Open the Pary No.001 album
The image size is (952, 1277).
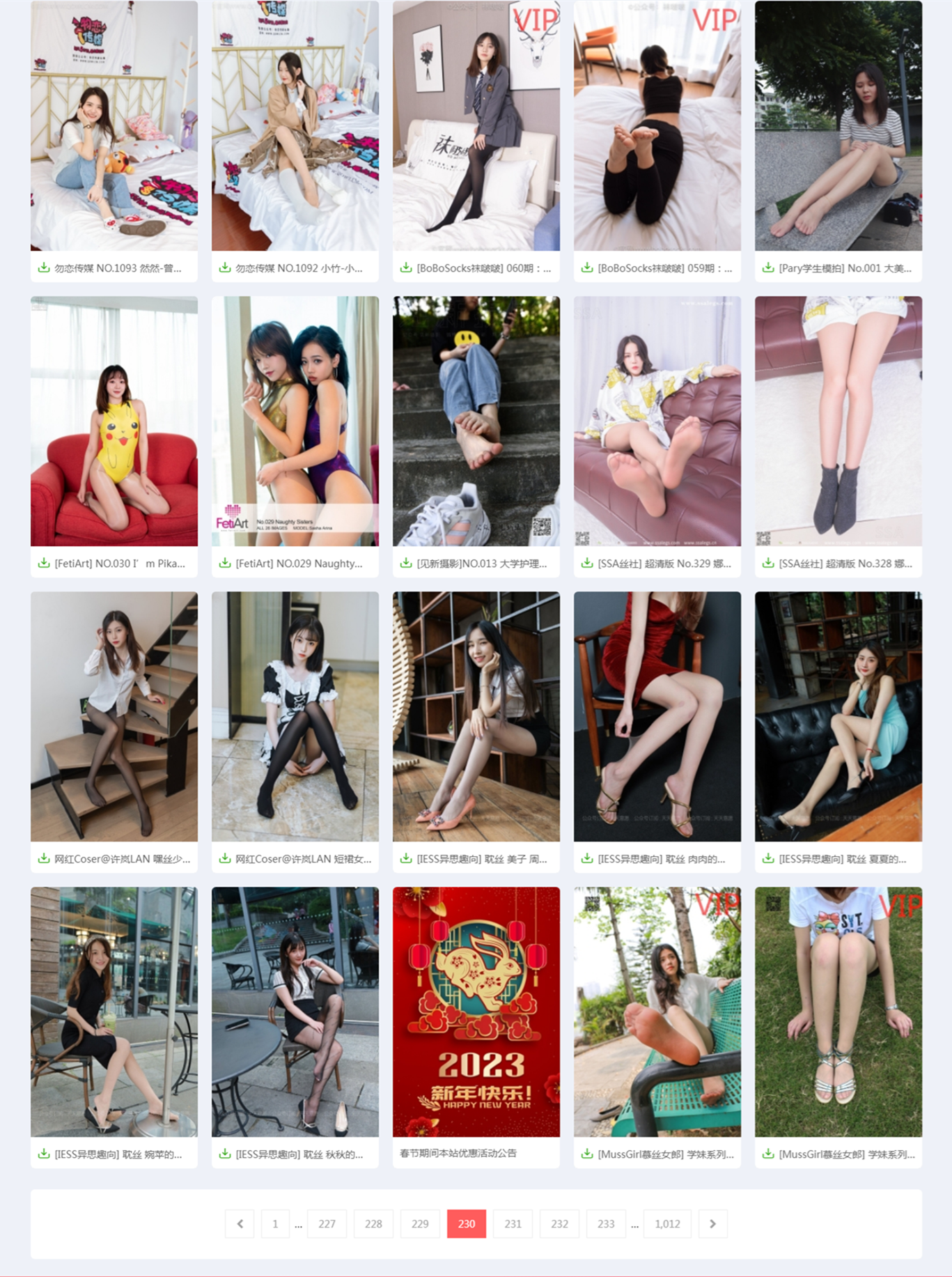point(838,125)
